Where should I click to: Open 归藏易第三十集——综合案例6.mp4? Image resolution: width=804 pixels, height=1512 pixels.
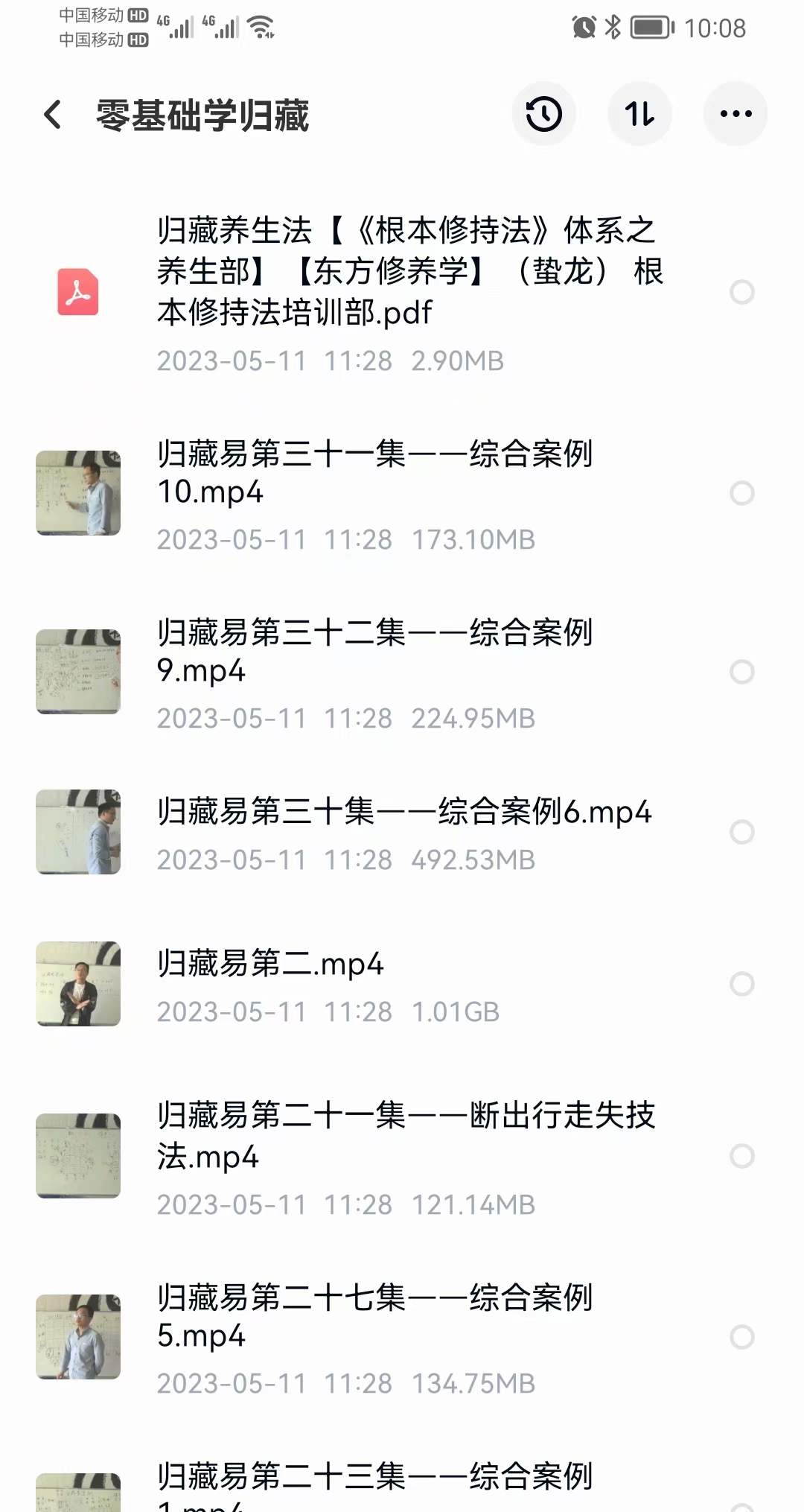coord(406,813)
